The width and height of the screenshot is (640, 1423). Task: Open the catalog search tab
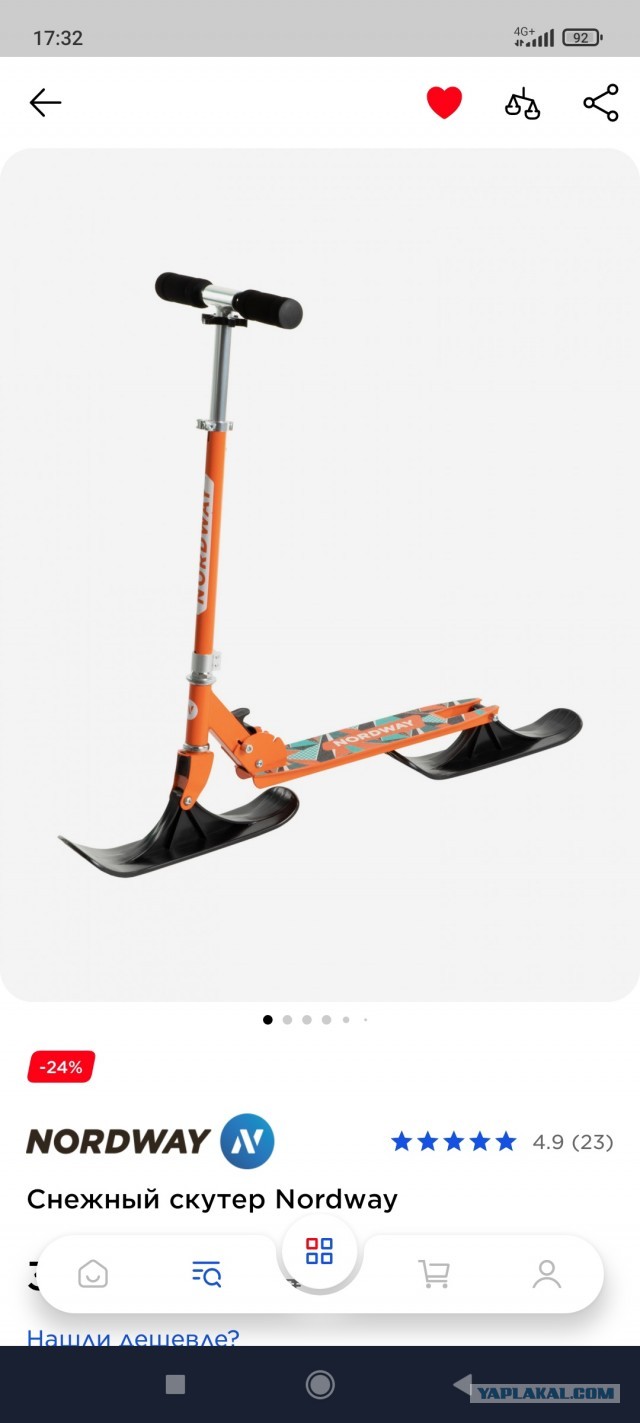point(206,1273)
